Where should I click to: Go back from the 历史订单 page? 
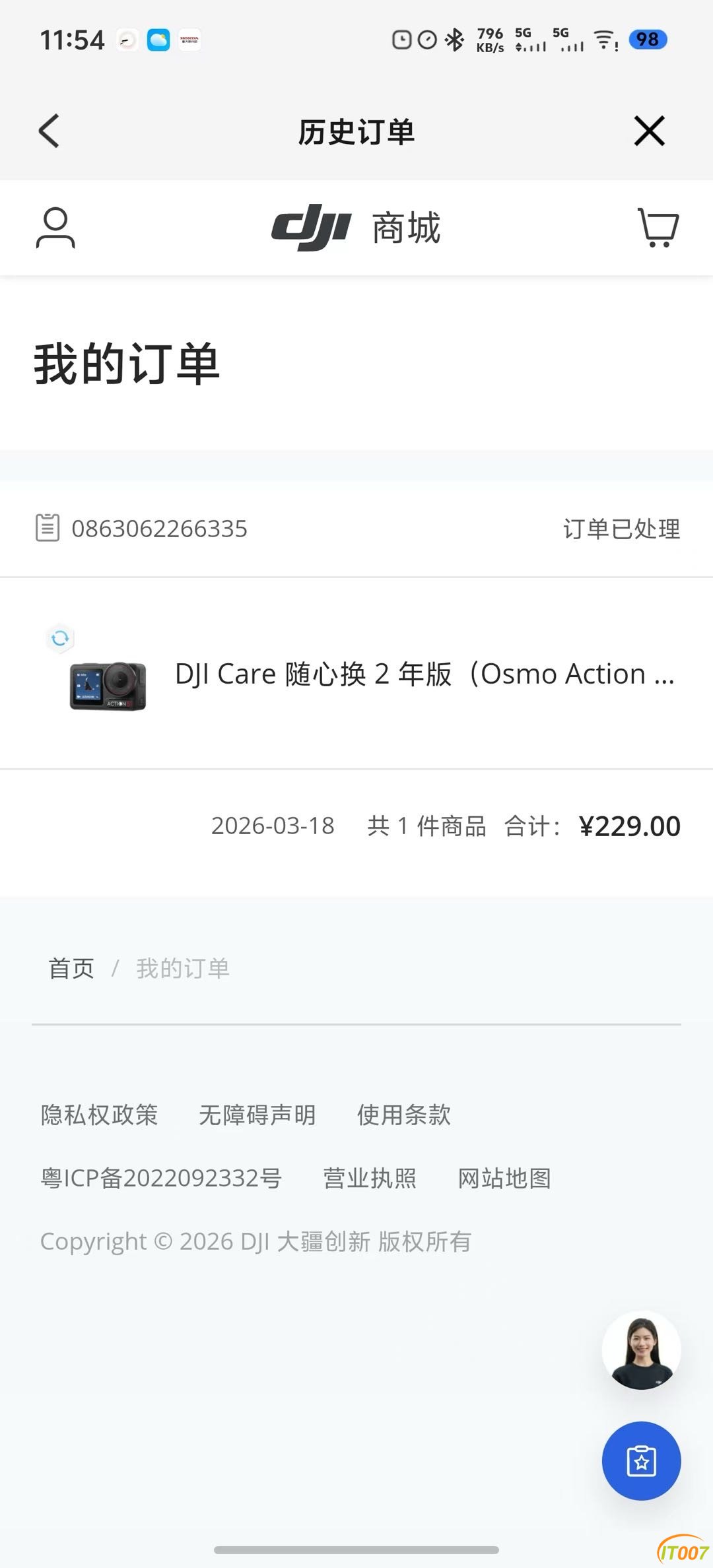49,131
